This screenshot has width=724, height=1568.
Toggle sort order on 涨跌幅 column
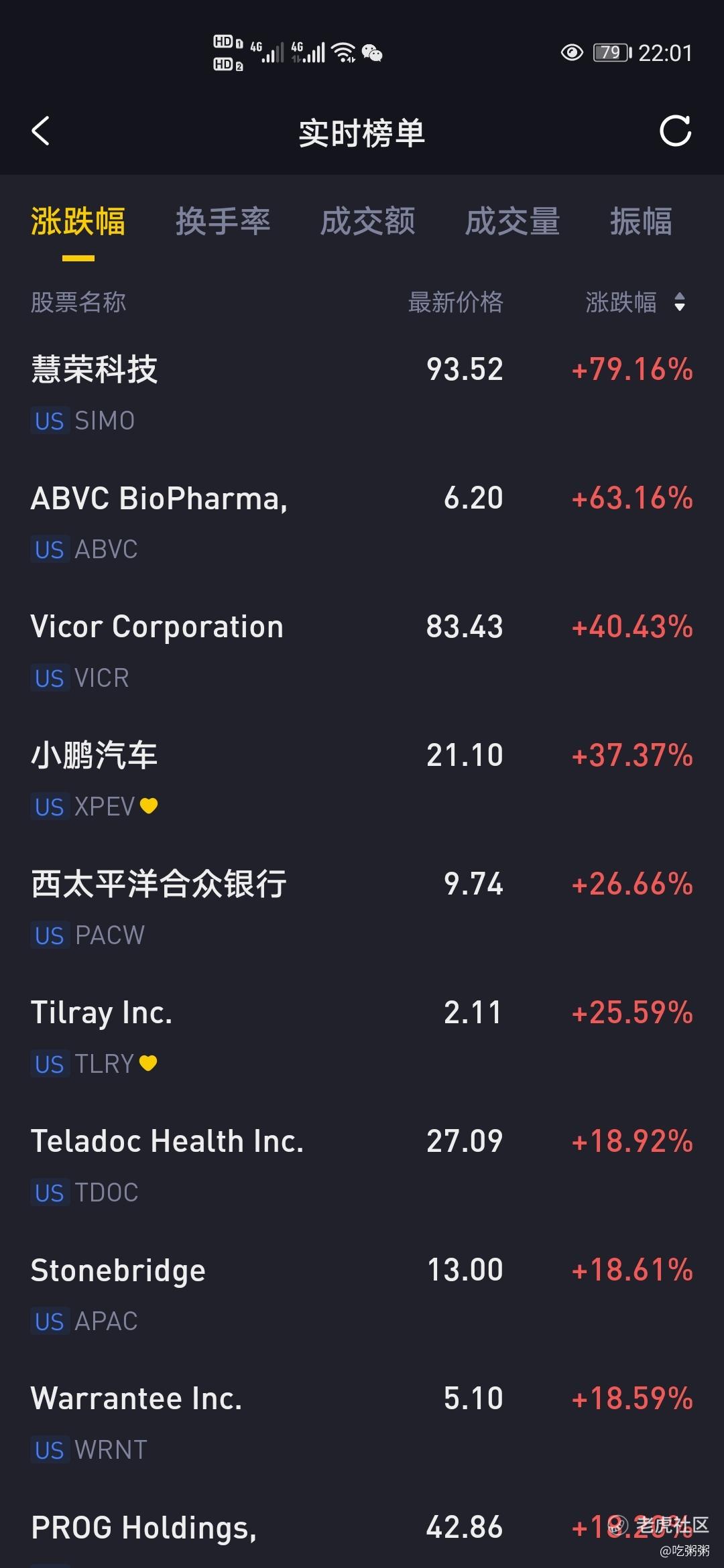pos(636,302)
